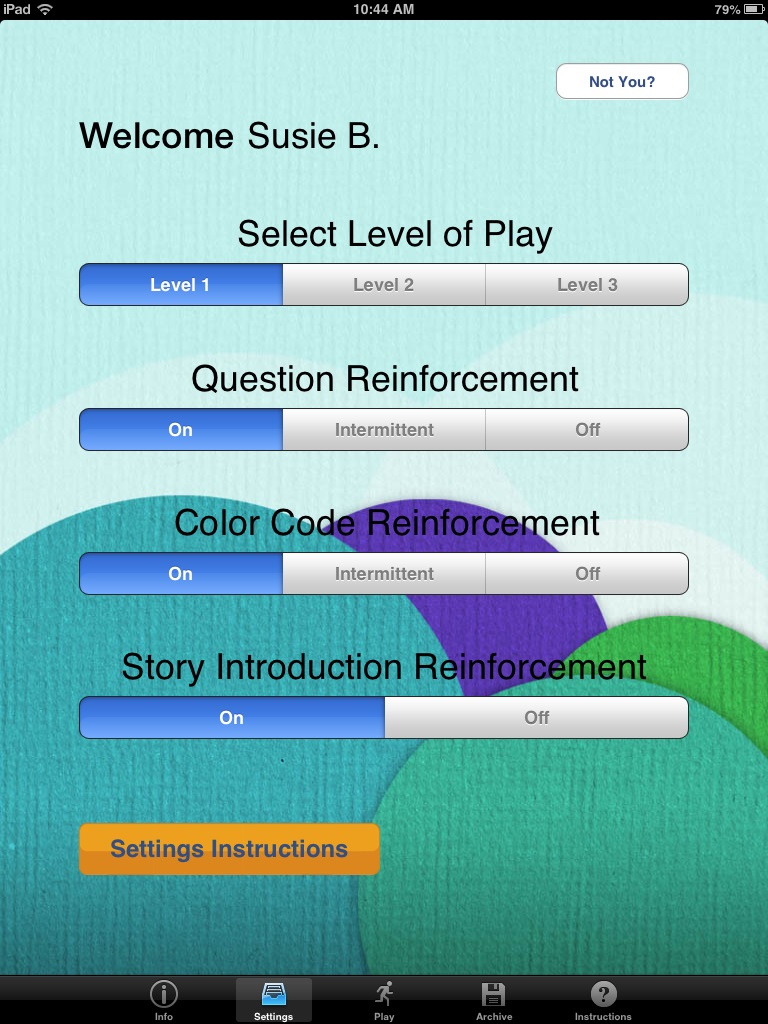
Task: Switch to the Instructions tab
Action: pyautogui.click(x=603, y=1000)
